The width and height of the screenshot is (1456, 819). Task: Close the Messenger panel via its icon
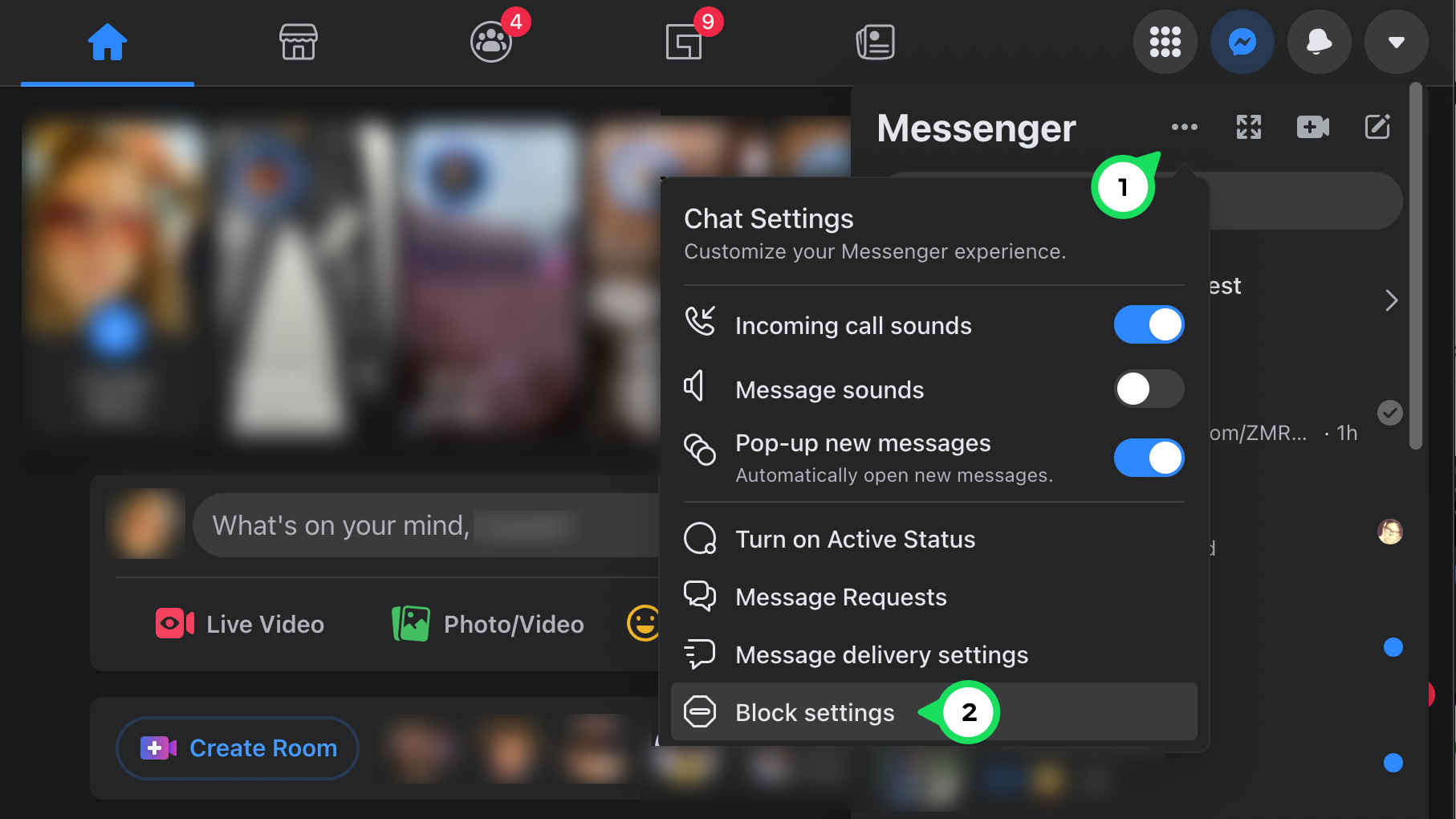(x=1242, y=42)
